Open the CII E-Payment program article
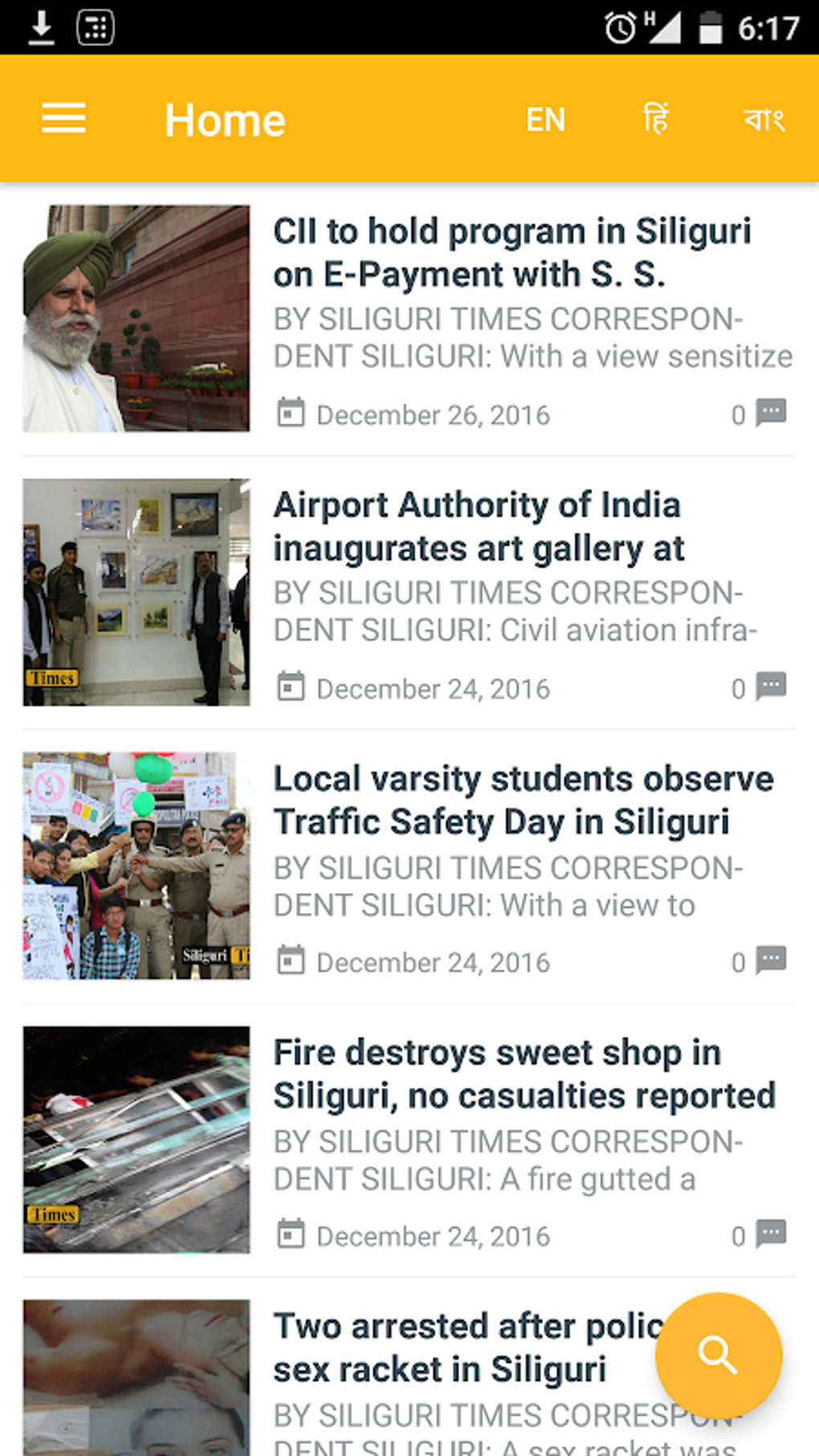Screen dimensions: 819x1456 click(511, 252)
